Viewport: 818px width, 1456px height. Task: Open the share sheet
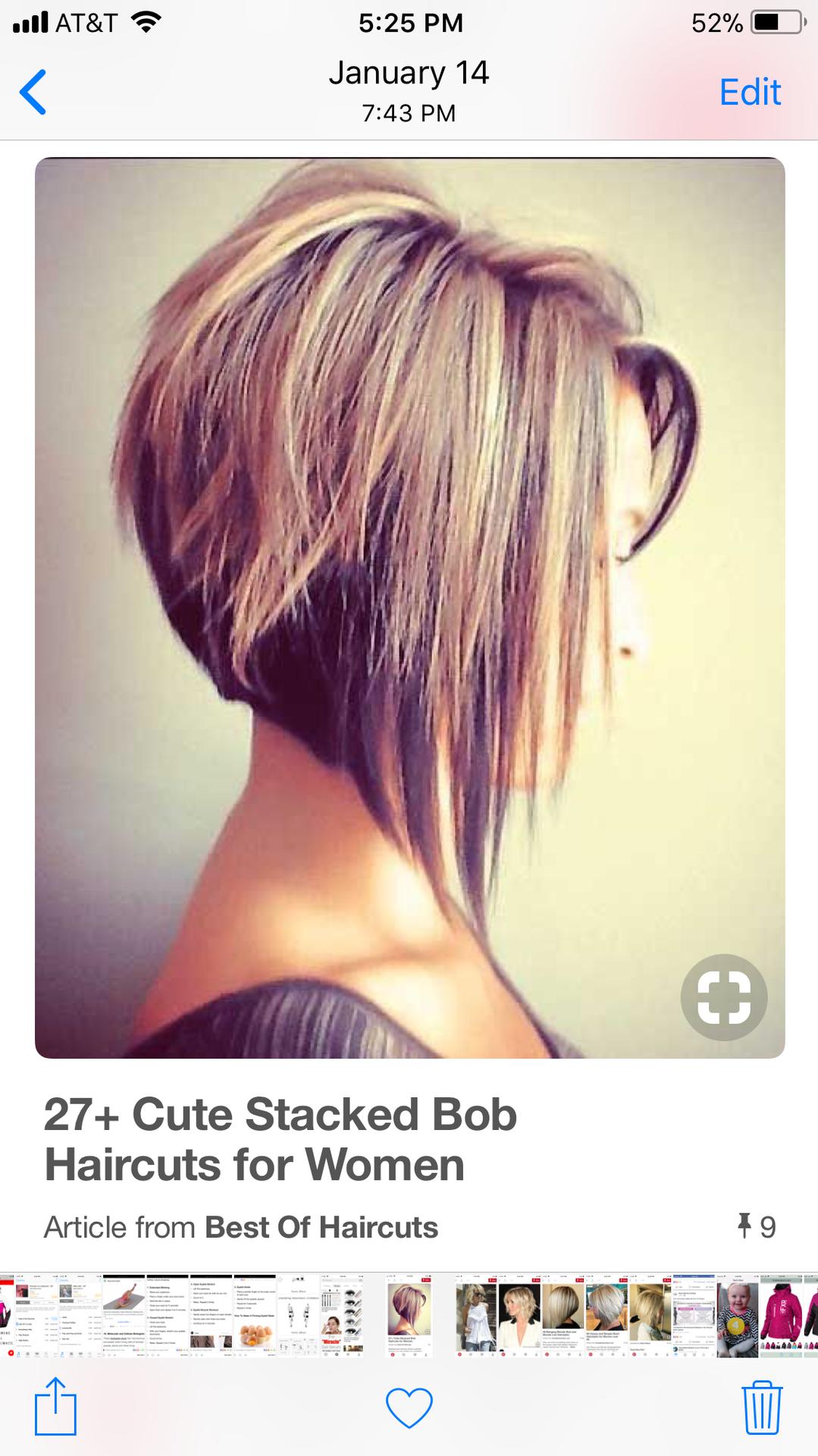point(56,1407)
